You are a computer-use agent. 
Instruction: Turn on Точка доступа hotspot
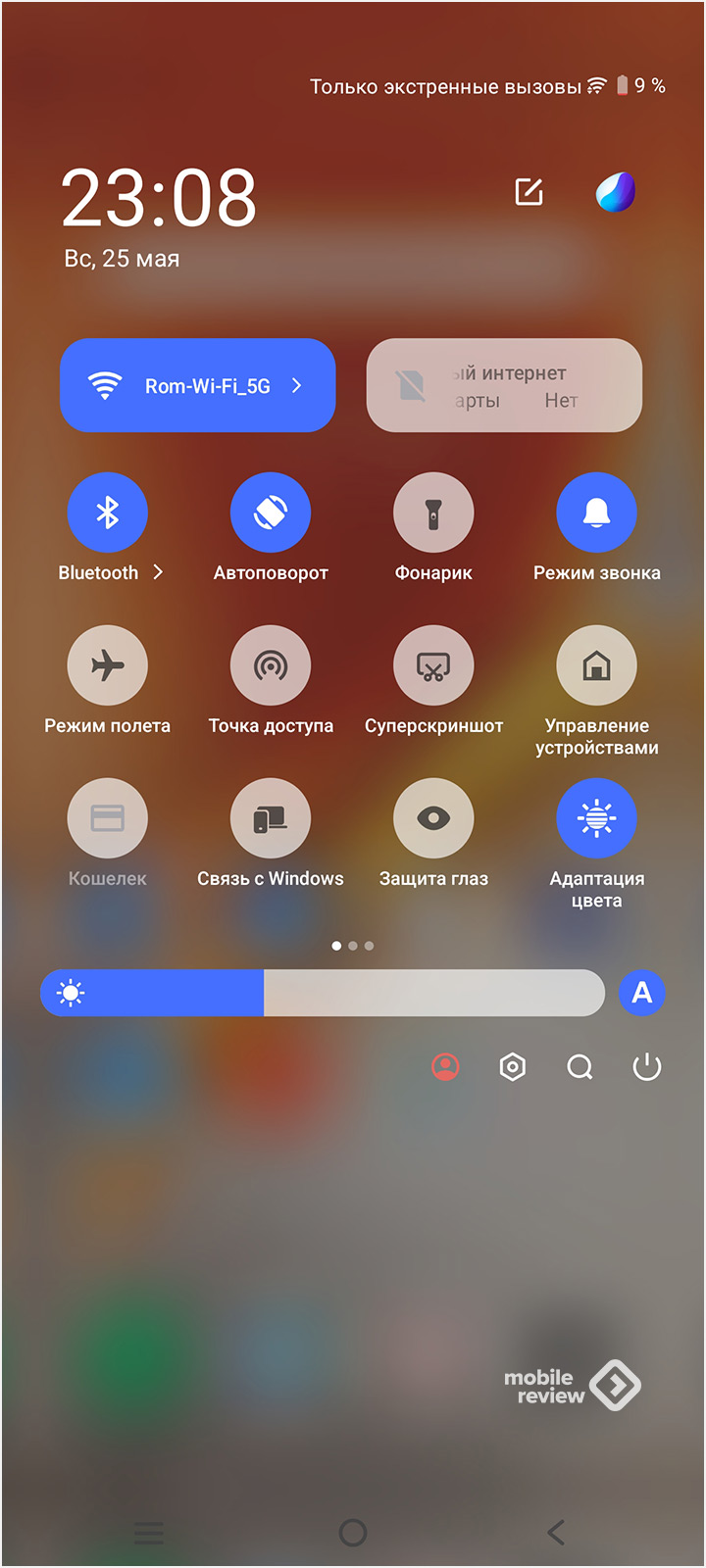[x=271, y=665]
